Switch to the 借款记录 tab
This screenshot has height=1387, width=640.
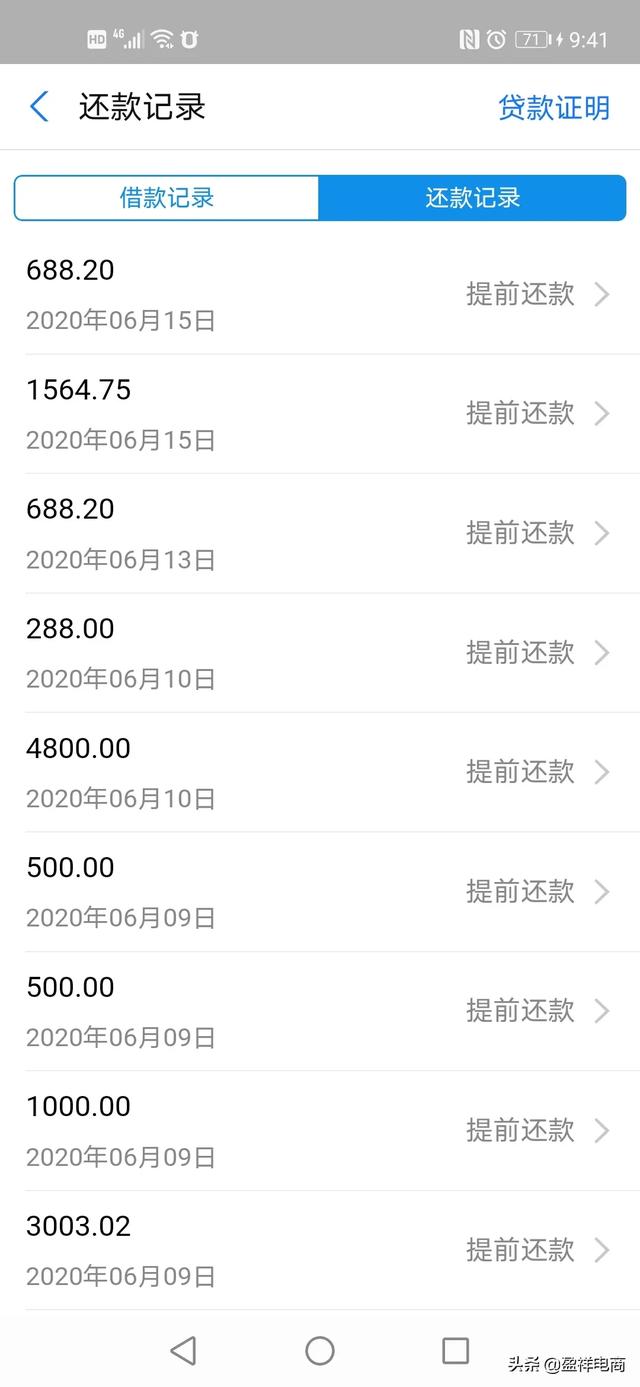(x=167, y=198)
